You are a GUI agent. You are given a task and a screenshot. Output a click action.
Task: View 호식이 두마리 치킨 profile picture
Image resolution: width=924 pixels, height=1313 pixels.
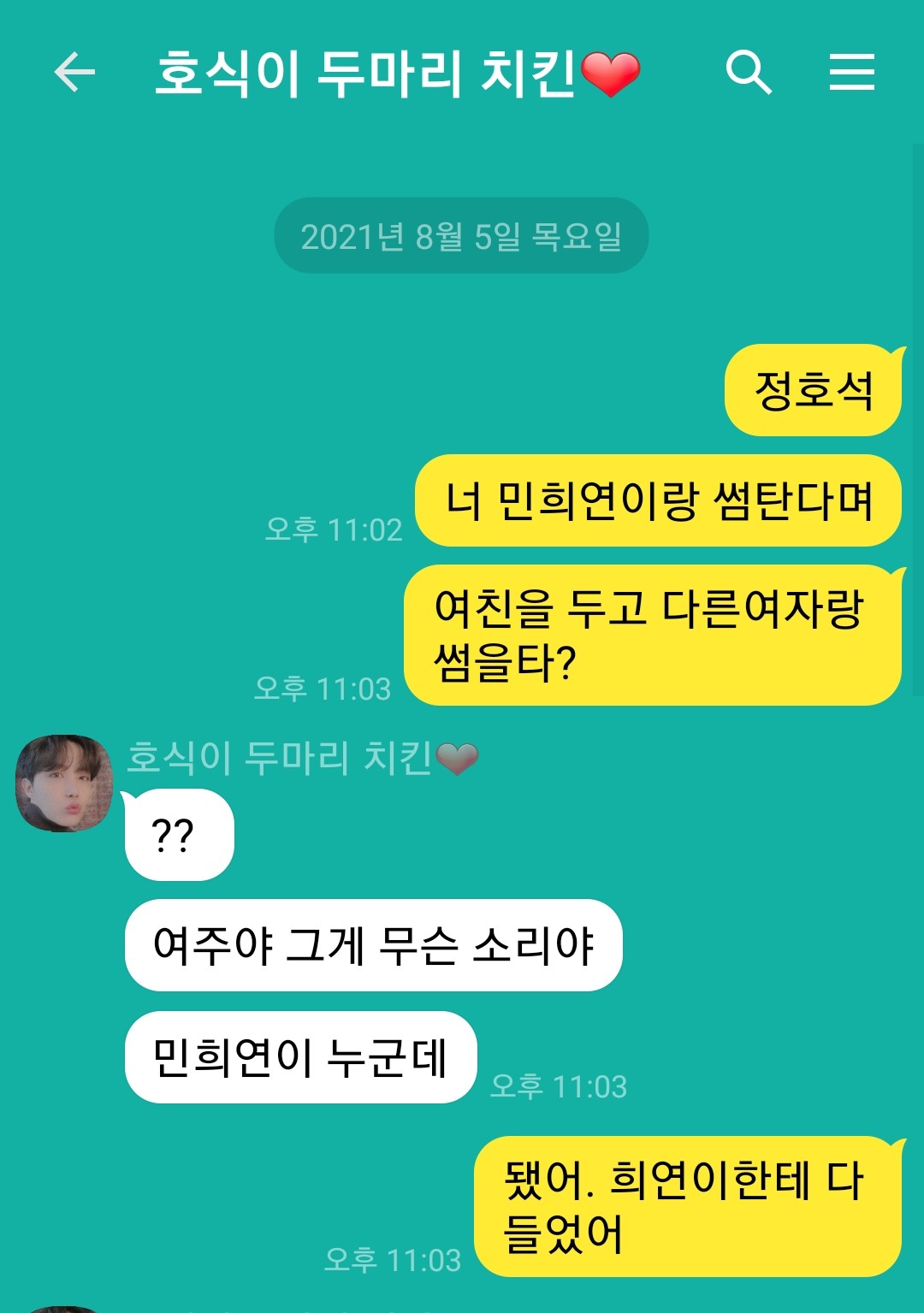tap(64, 783)
